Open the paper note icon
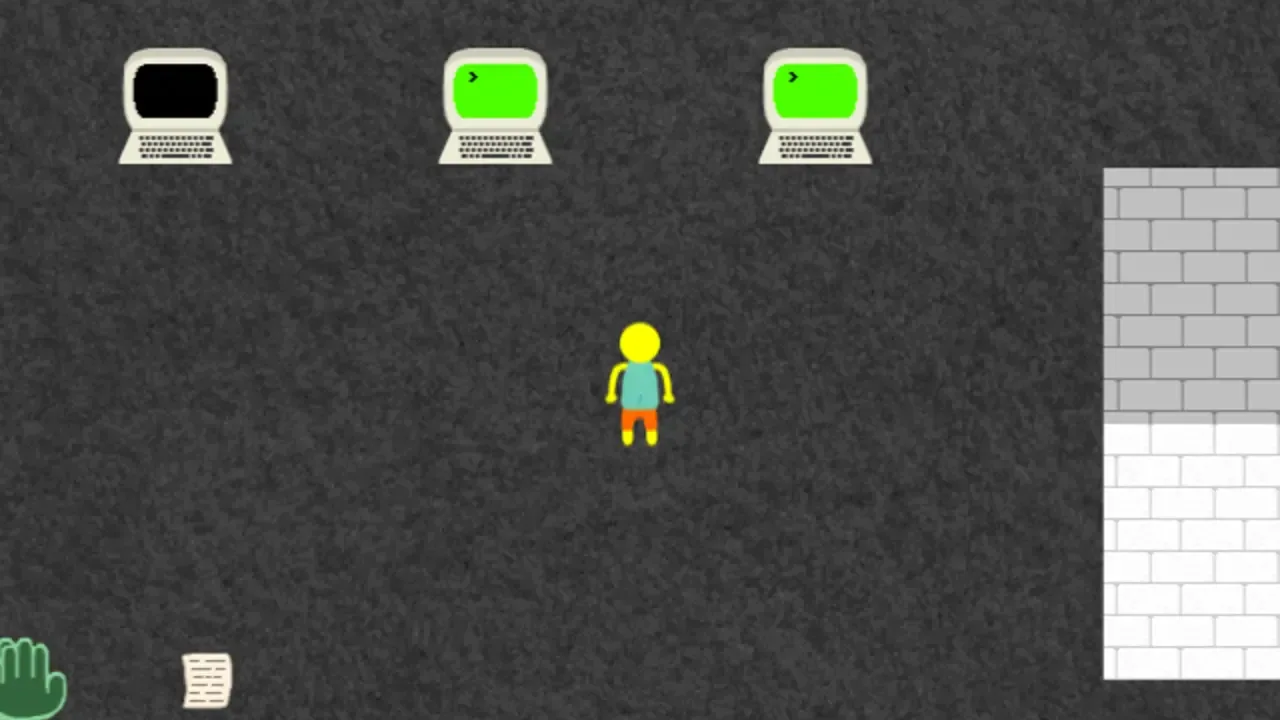The image size is (1280, 720). coord(207,681)
